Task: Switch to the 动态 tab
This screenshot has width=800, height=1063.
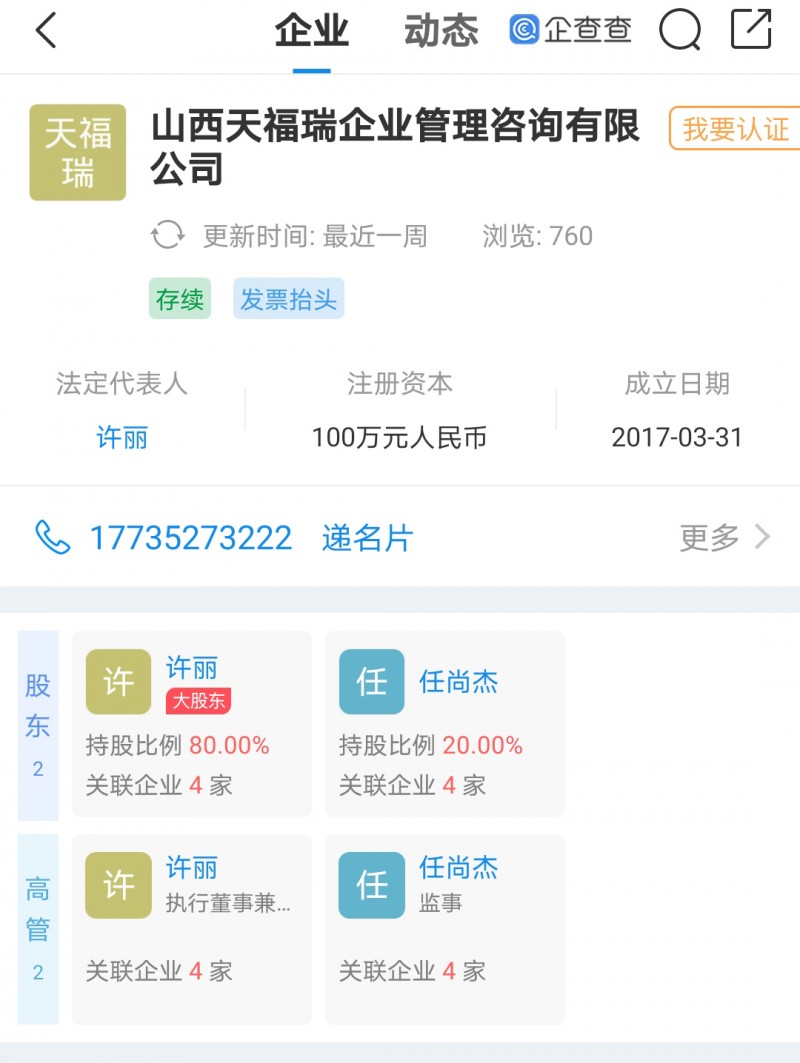Action: coord(441,32)
